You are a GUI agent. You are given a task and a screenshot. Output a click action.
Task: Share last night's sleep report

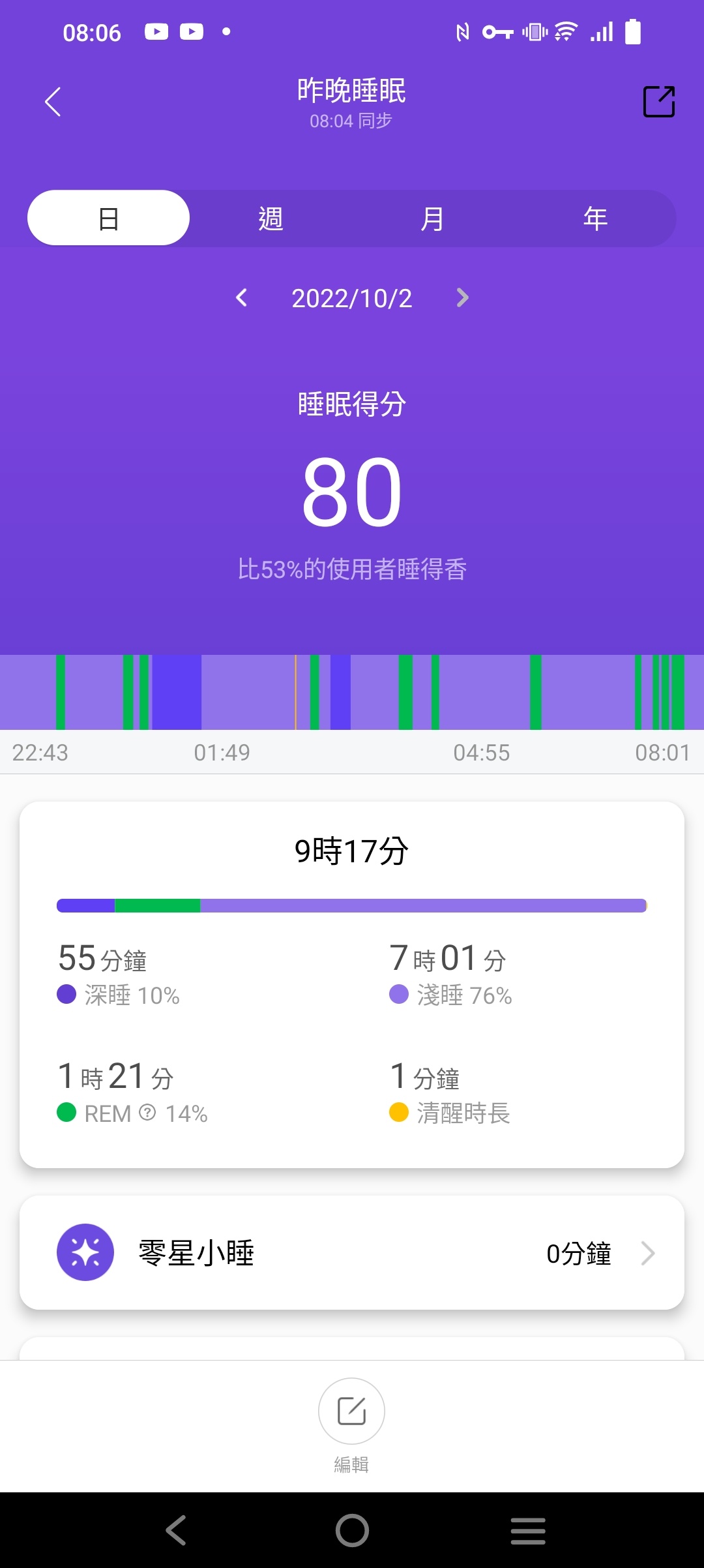[658, 102]
